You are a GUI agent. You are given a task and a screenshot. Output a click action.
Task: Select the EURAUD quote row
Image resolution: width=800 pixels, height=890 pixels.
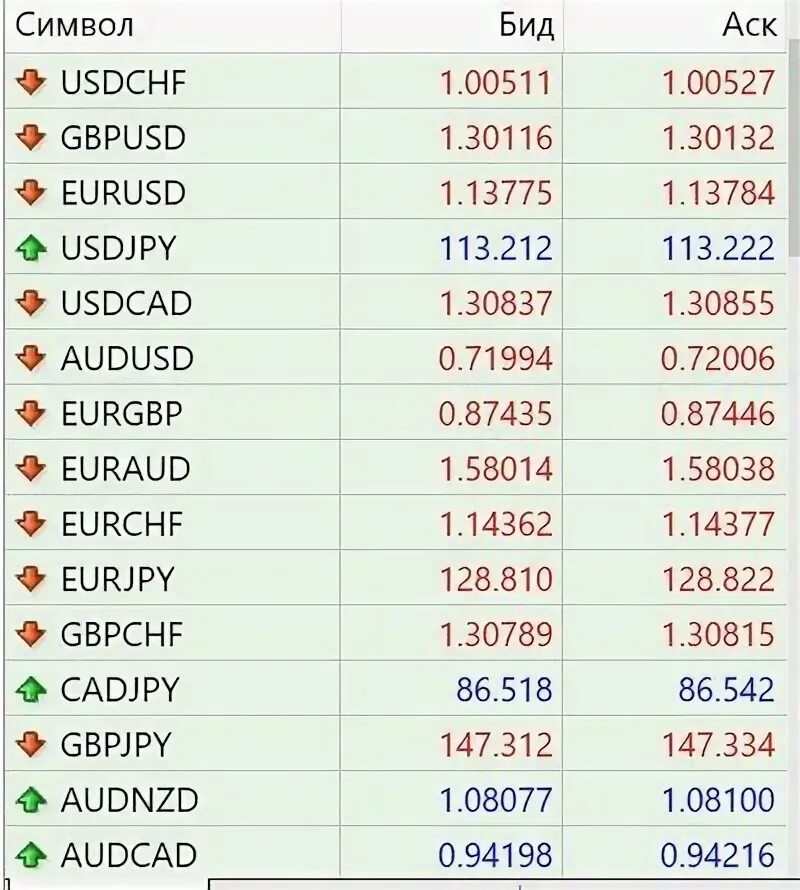pos(124,468)
